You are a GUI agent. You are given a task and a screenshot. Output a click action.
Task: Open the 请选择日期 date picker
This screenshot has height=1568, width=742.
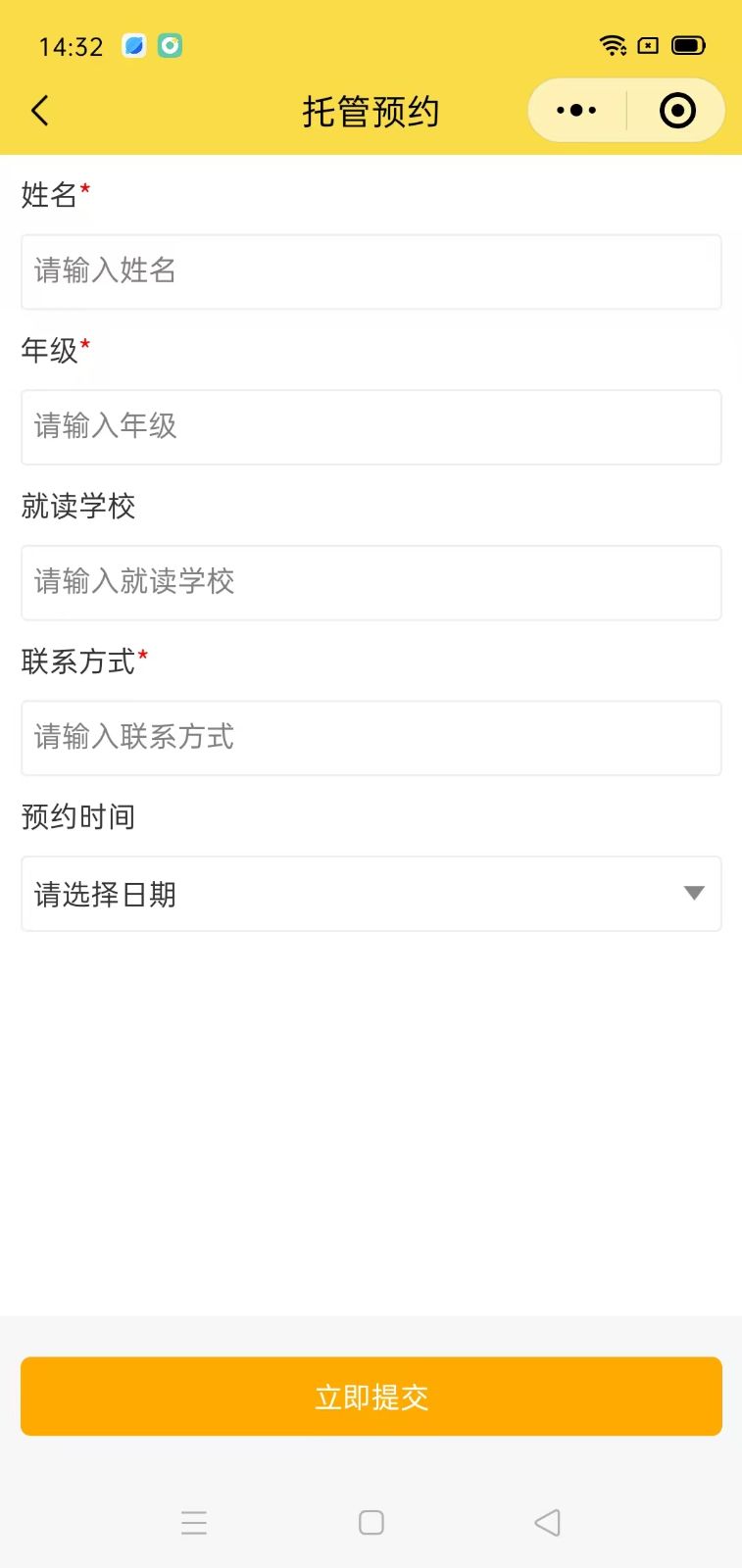[x=371, y=894]
